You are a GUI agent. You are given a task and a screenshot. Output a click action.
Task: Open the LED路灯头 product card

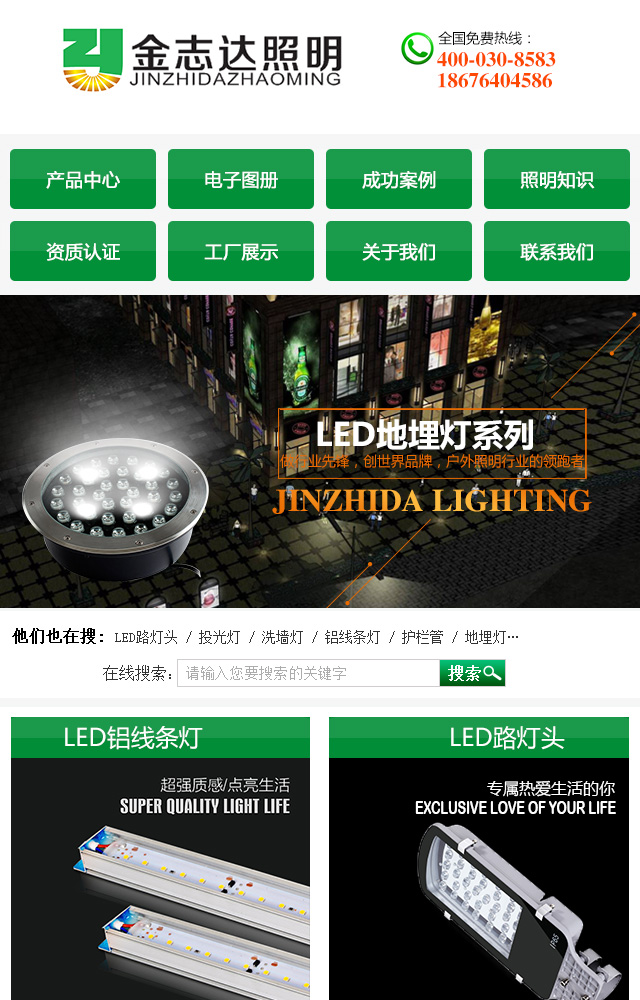479,860
